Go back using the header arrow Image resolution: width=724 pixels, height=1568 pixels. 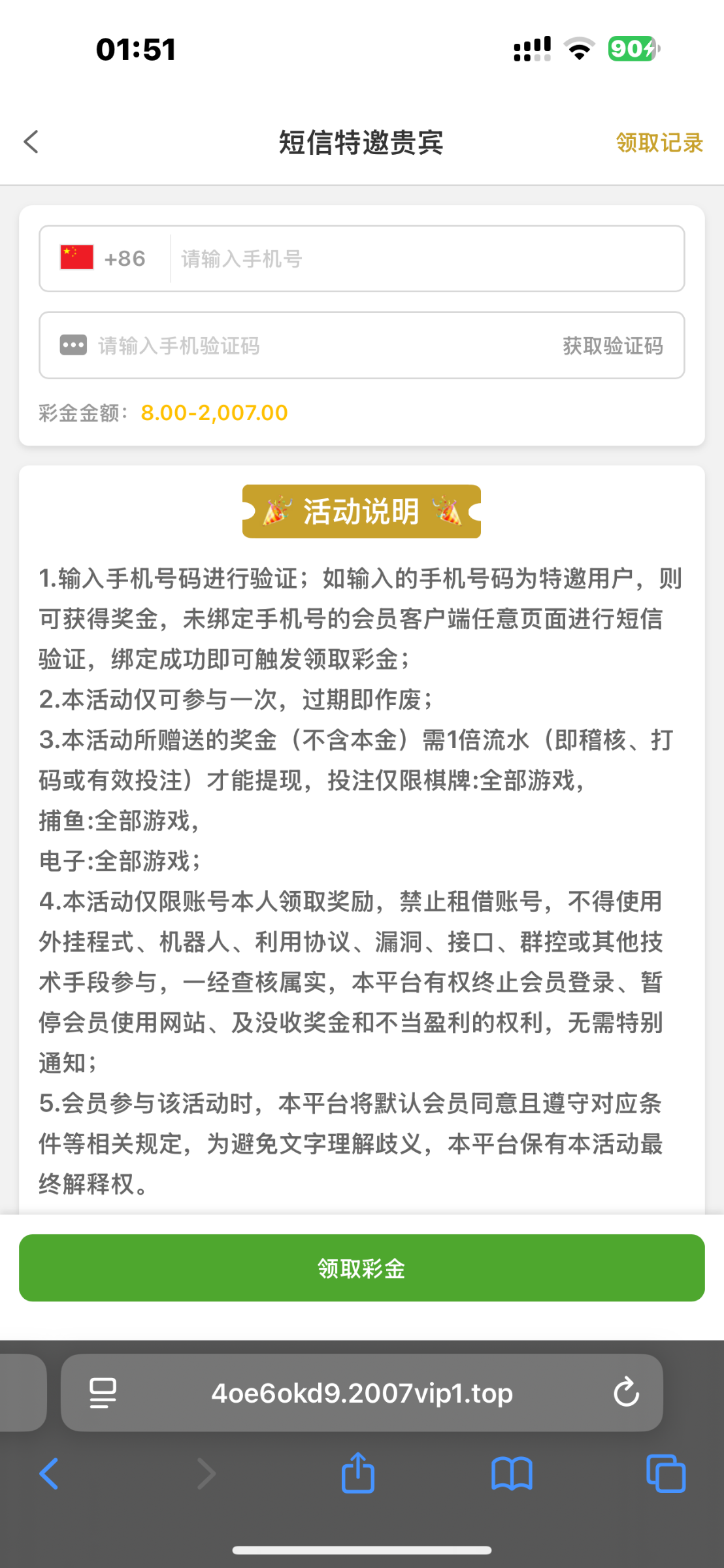click(31, 142)
